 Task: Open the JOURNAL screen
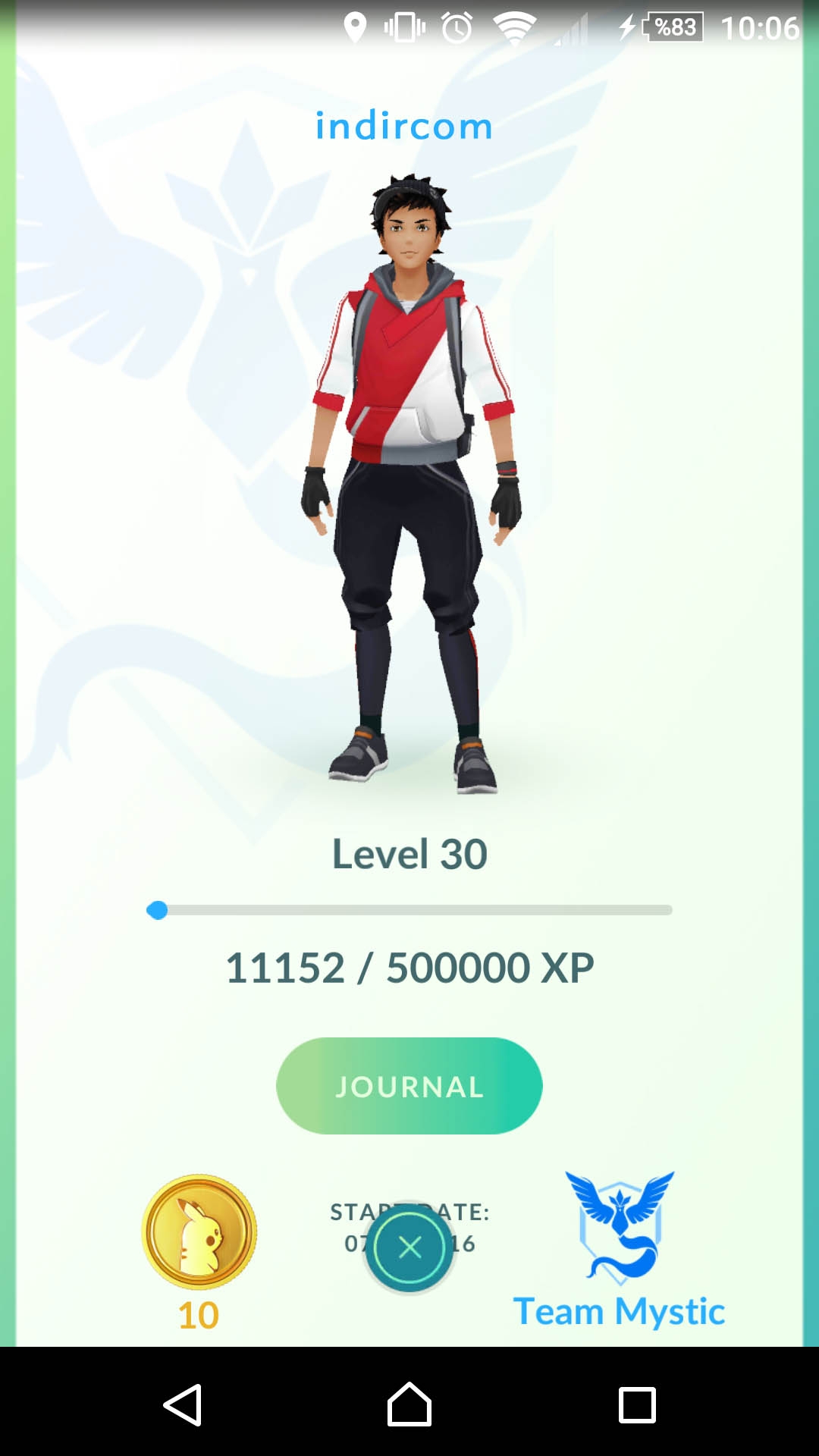tap(409, 1086)
